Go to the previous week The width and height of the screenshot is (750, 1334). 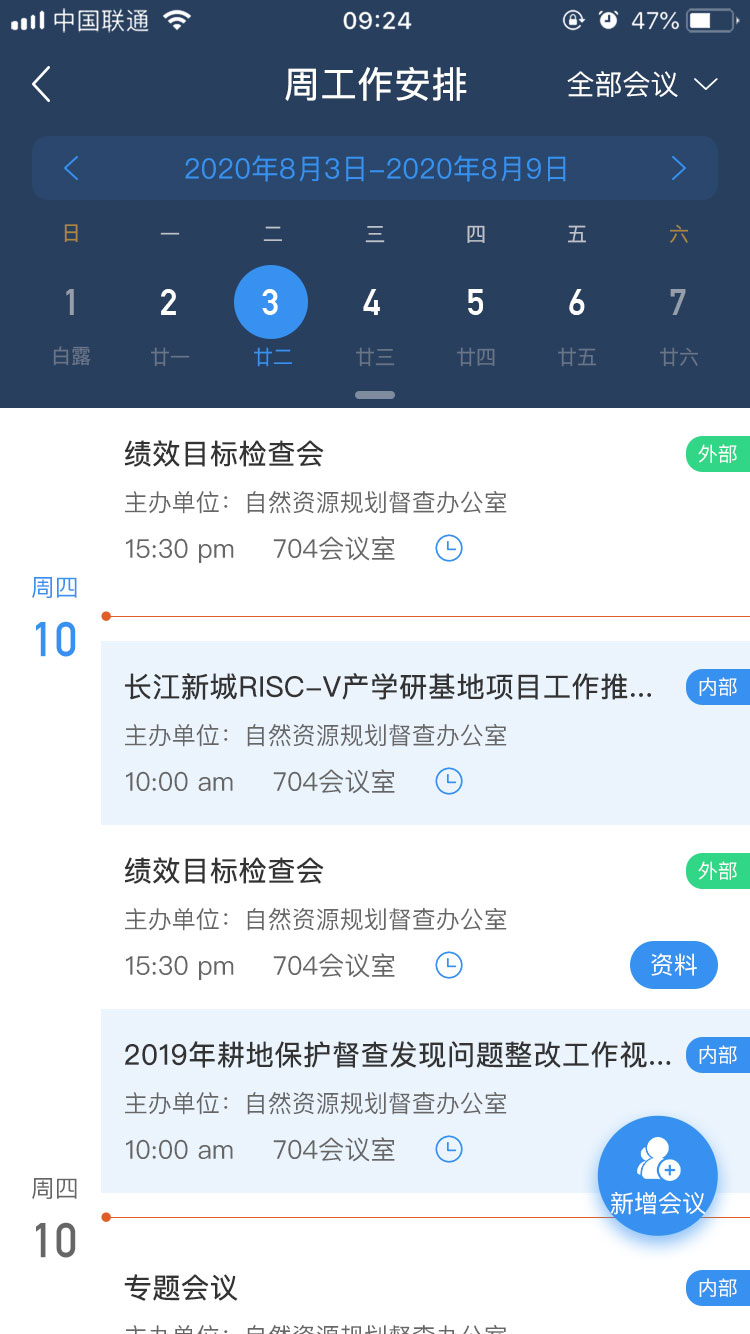tap(71, 168)
